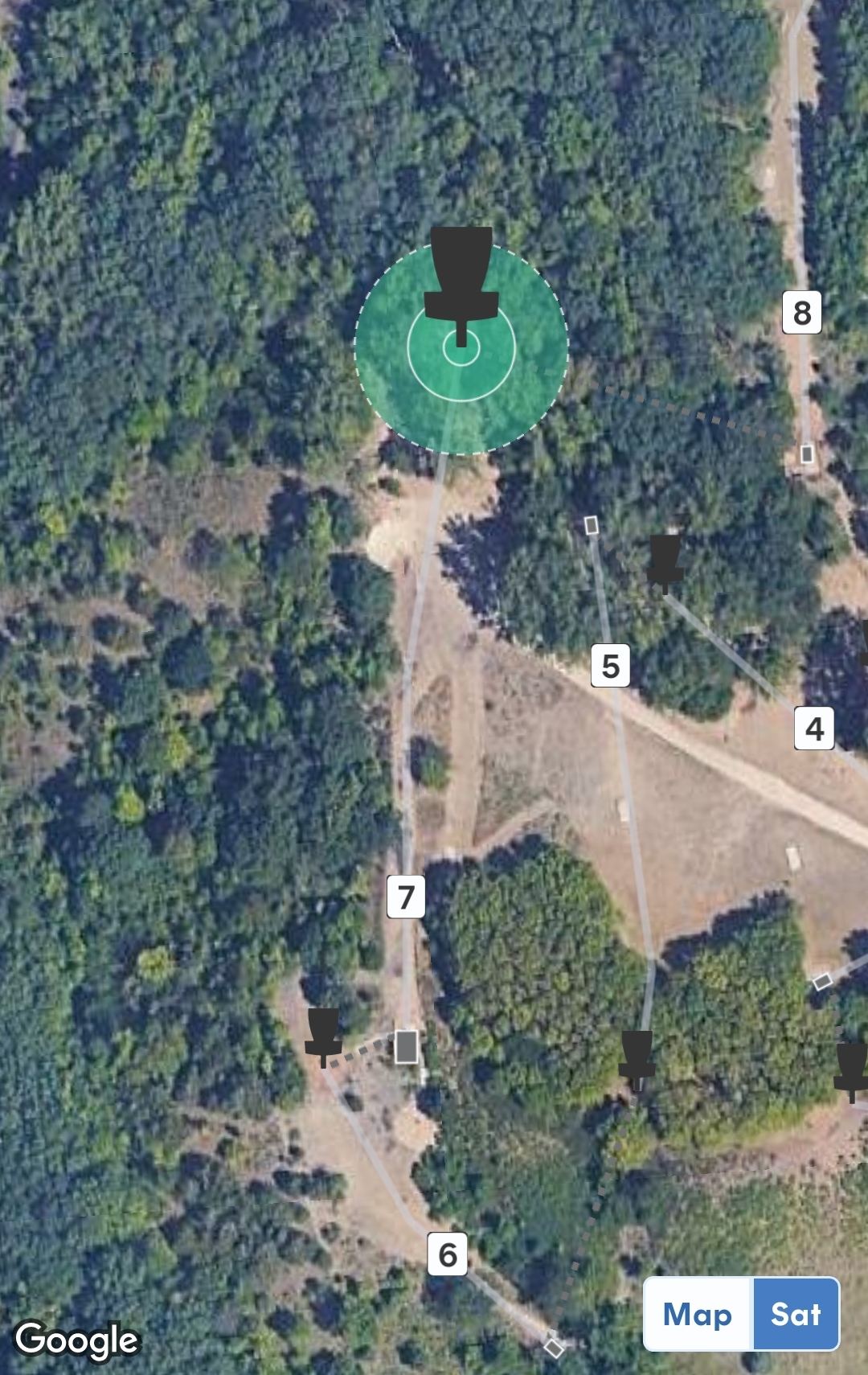Select the Sat satellite view
Image resolution: width=868 pixels, height=1375 pixels.
796,1315
